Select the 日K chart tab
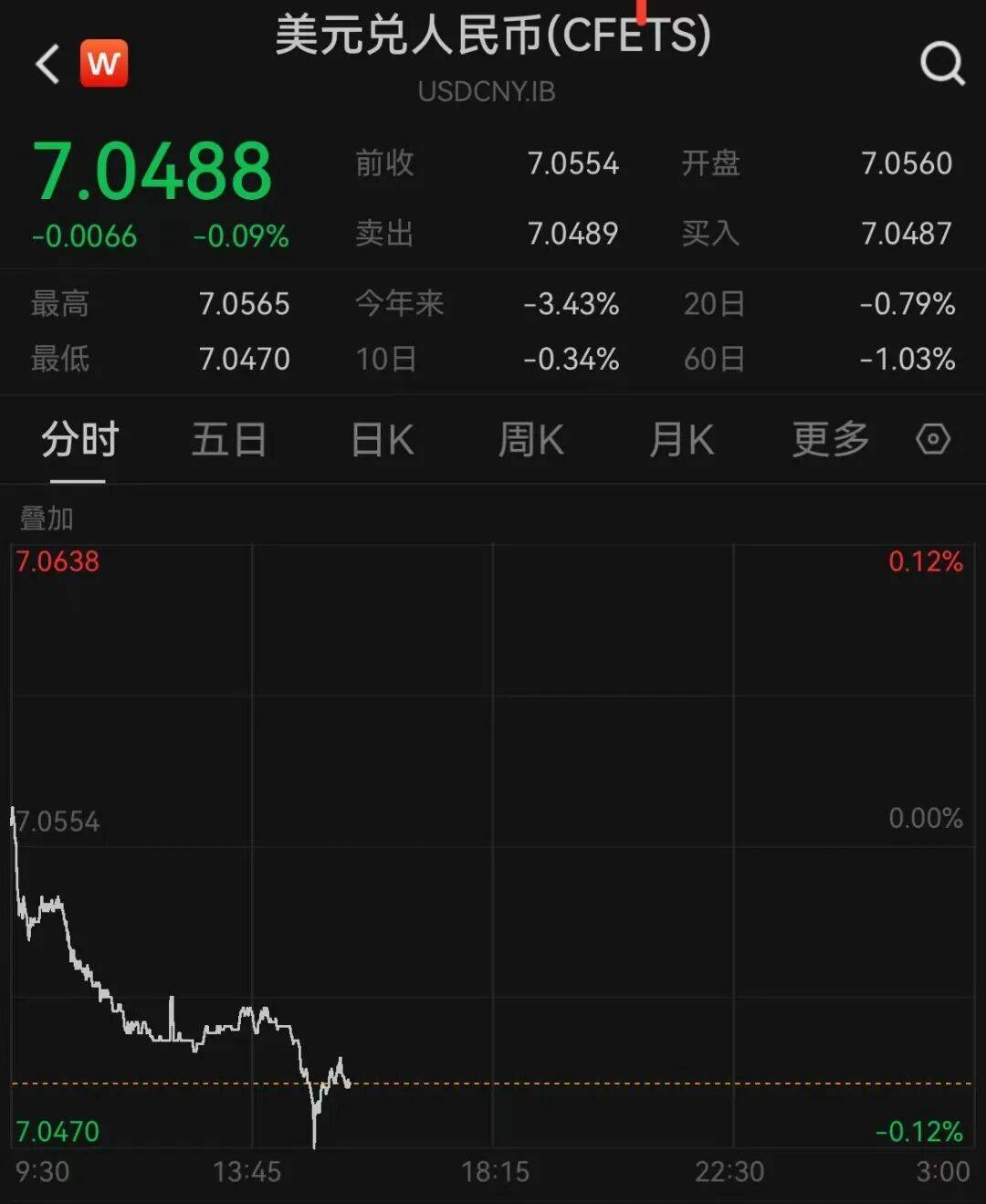 click(x=383, y=440)
